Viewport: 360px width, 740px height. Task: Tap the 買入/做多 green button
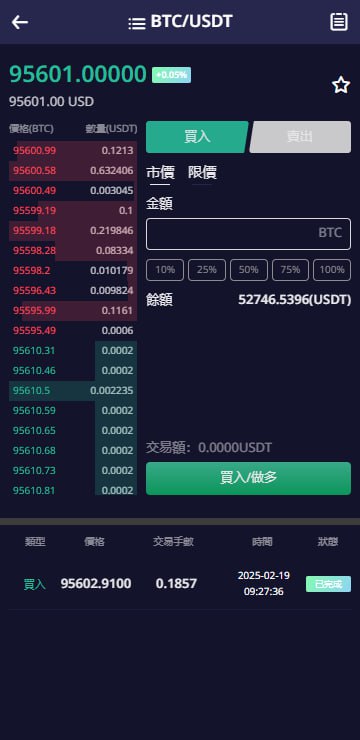tap(248, 478)
